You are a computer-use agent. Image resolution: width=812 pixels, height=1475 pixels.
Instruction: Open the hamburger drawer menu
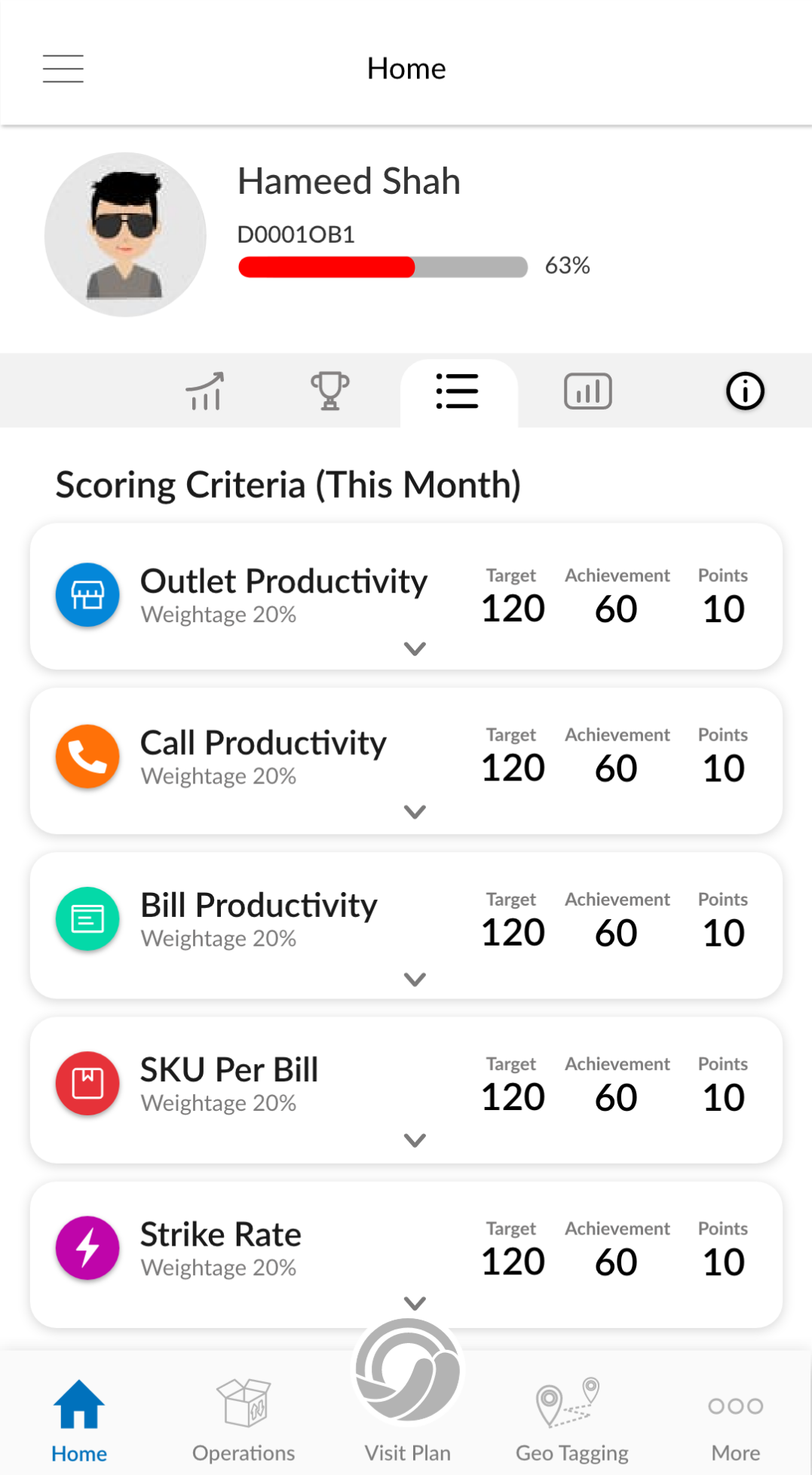point(63,69)
